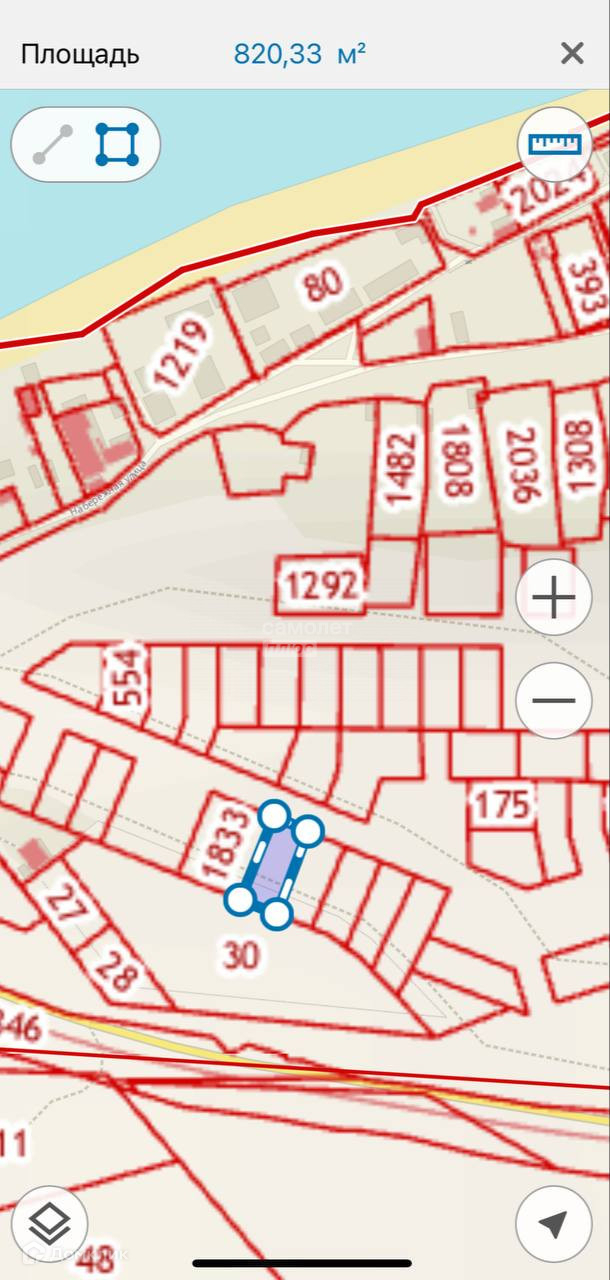Zoom out with the minus button
Viewport: 610px width, 1280px height.
click(553, 700)
